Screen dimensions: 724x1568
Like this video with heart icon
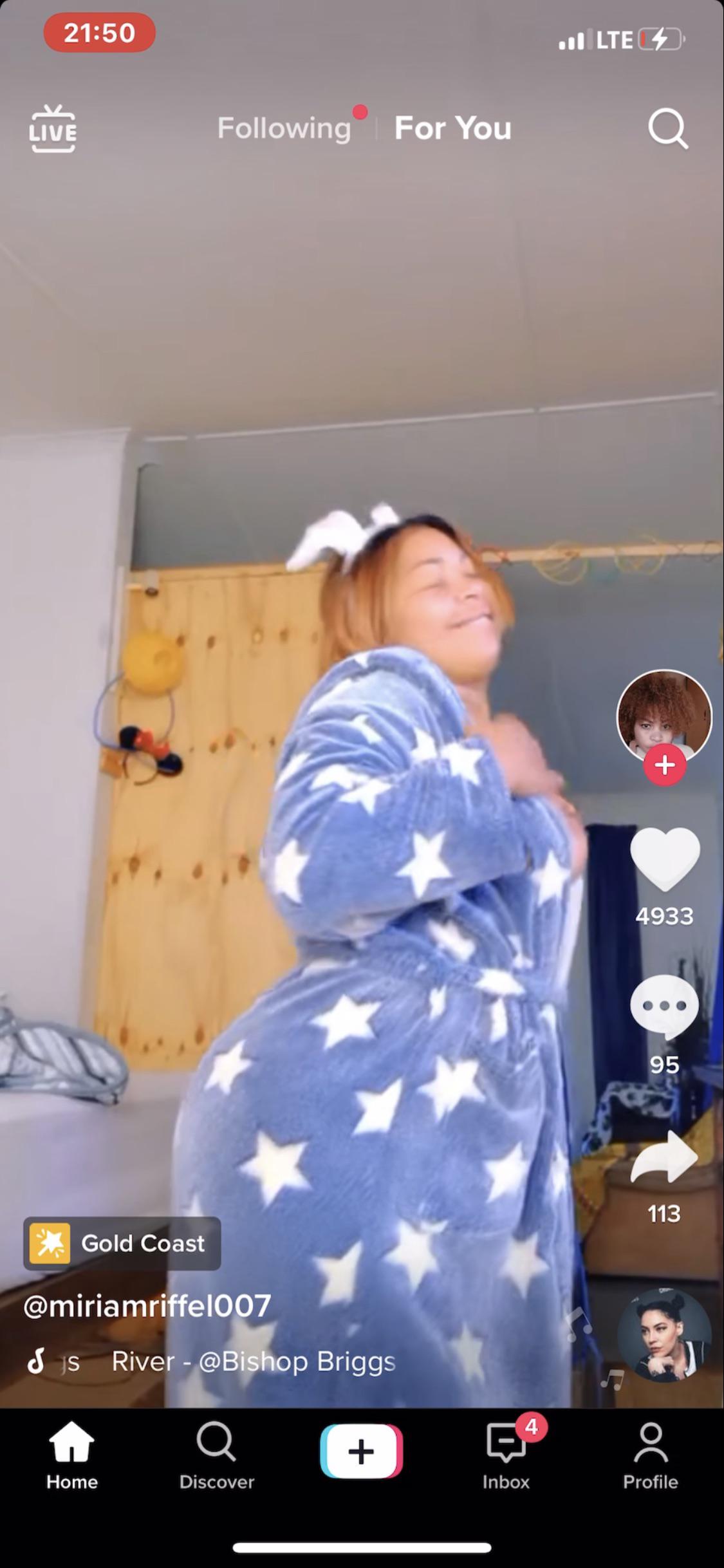click(x=664, y=859)
